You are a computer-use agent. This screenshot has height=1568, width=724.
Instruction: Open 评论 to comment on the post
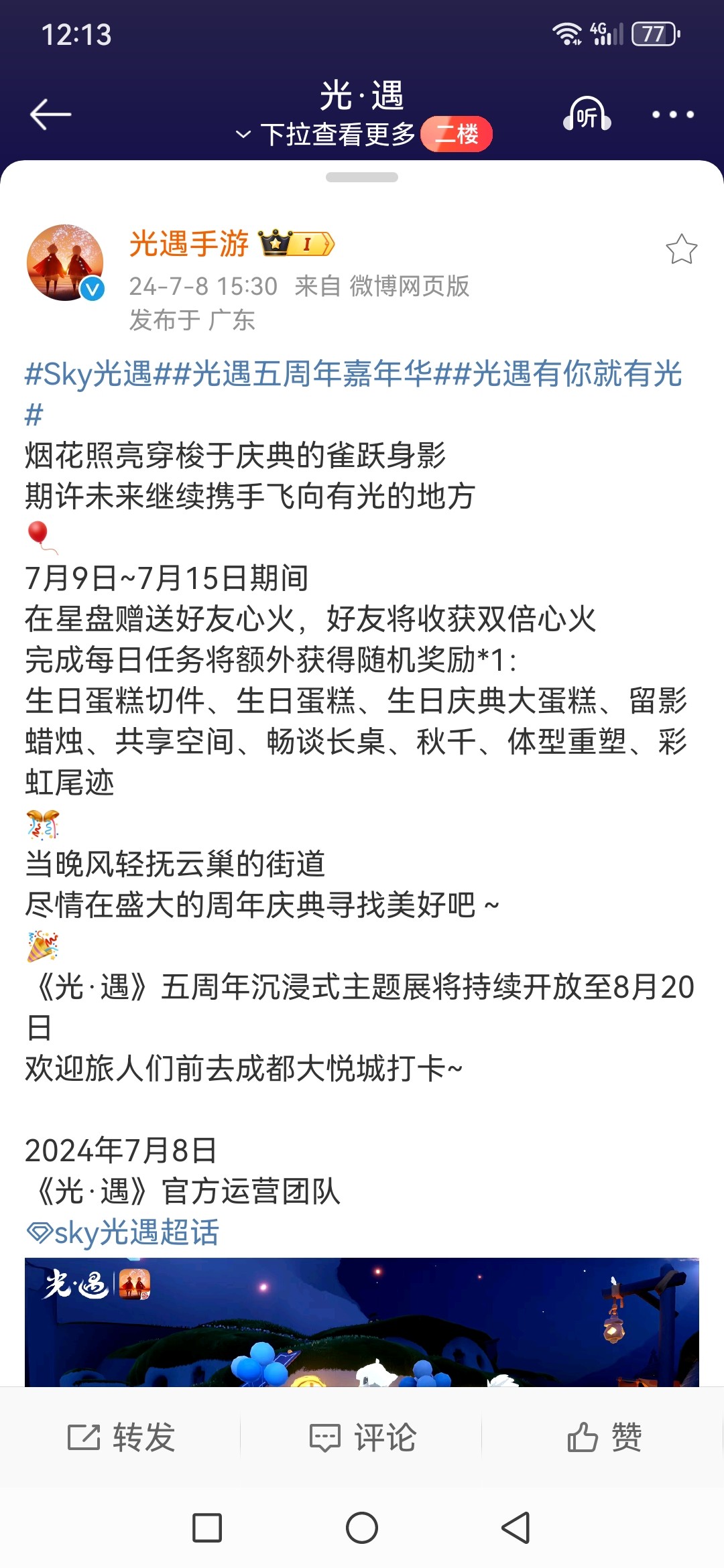[363, 1437]
